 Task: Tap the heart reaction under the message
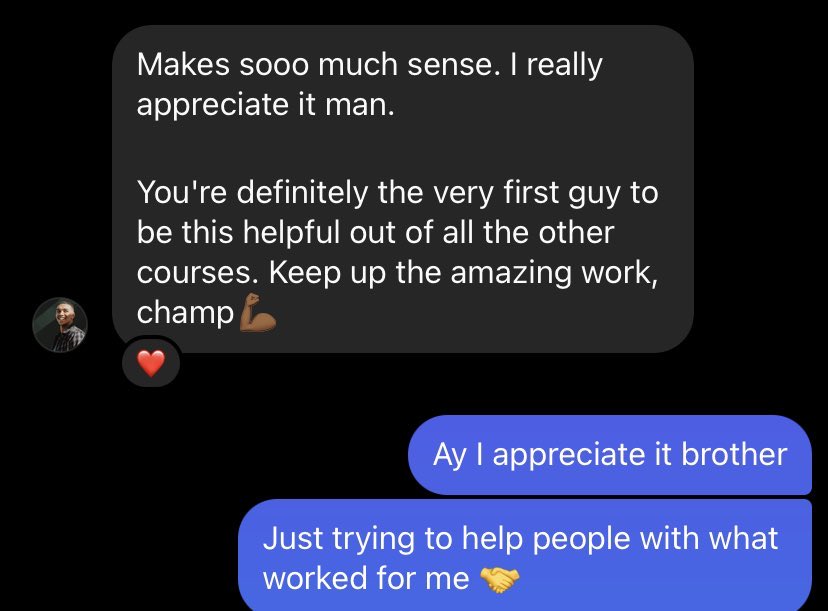pyautogui.click(x=150, y=364)
